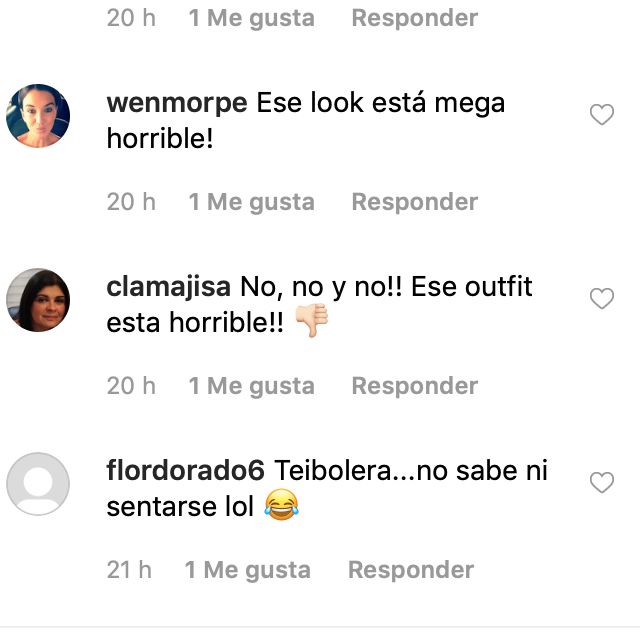
Task: View likes on wenmorpe's comment
Action: [251, 202]
